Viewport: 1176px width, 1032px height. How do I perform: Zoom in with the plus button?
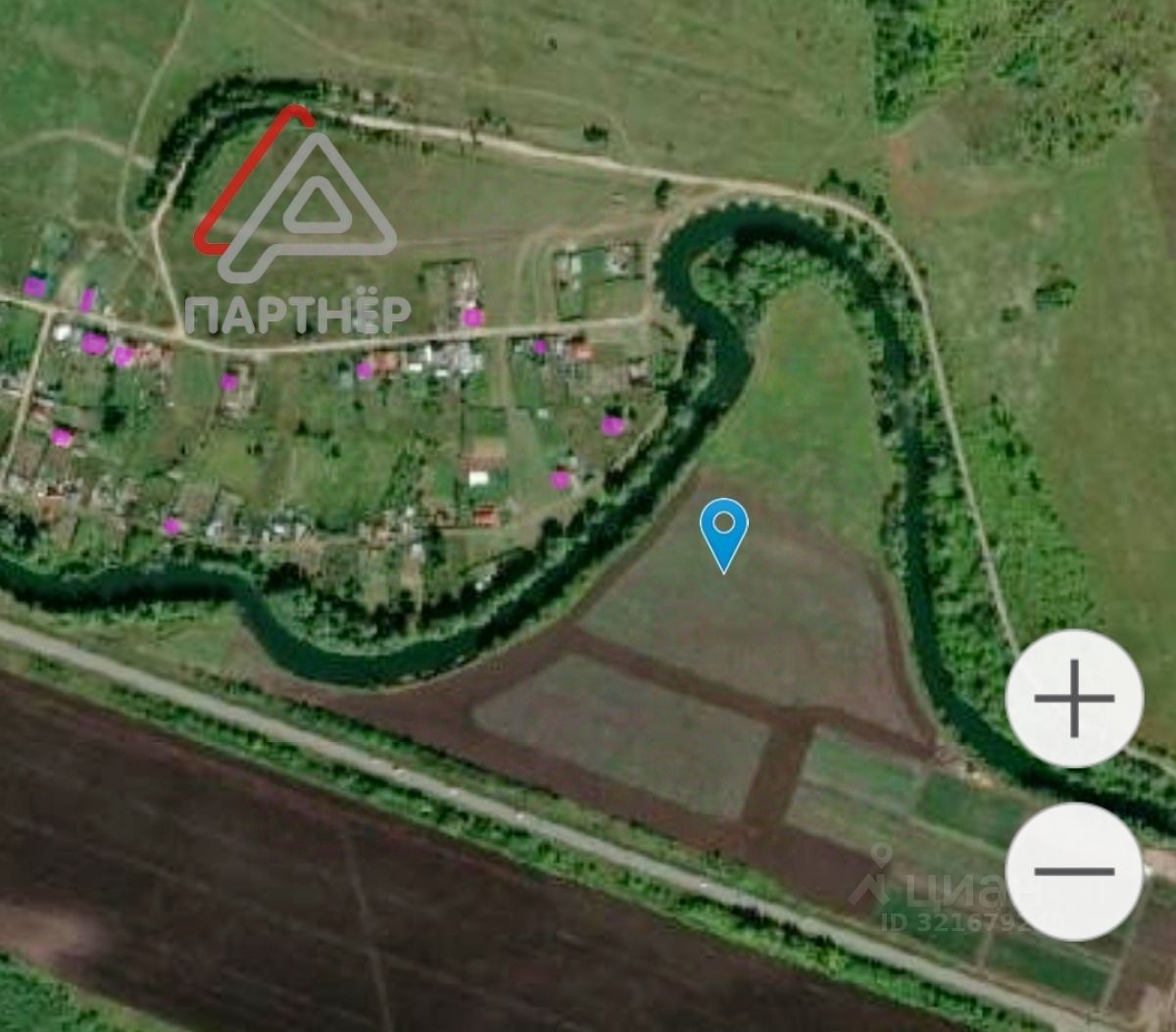point(1074,699)
